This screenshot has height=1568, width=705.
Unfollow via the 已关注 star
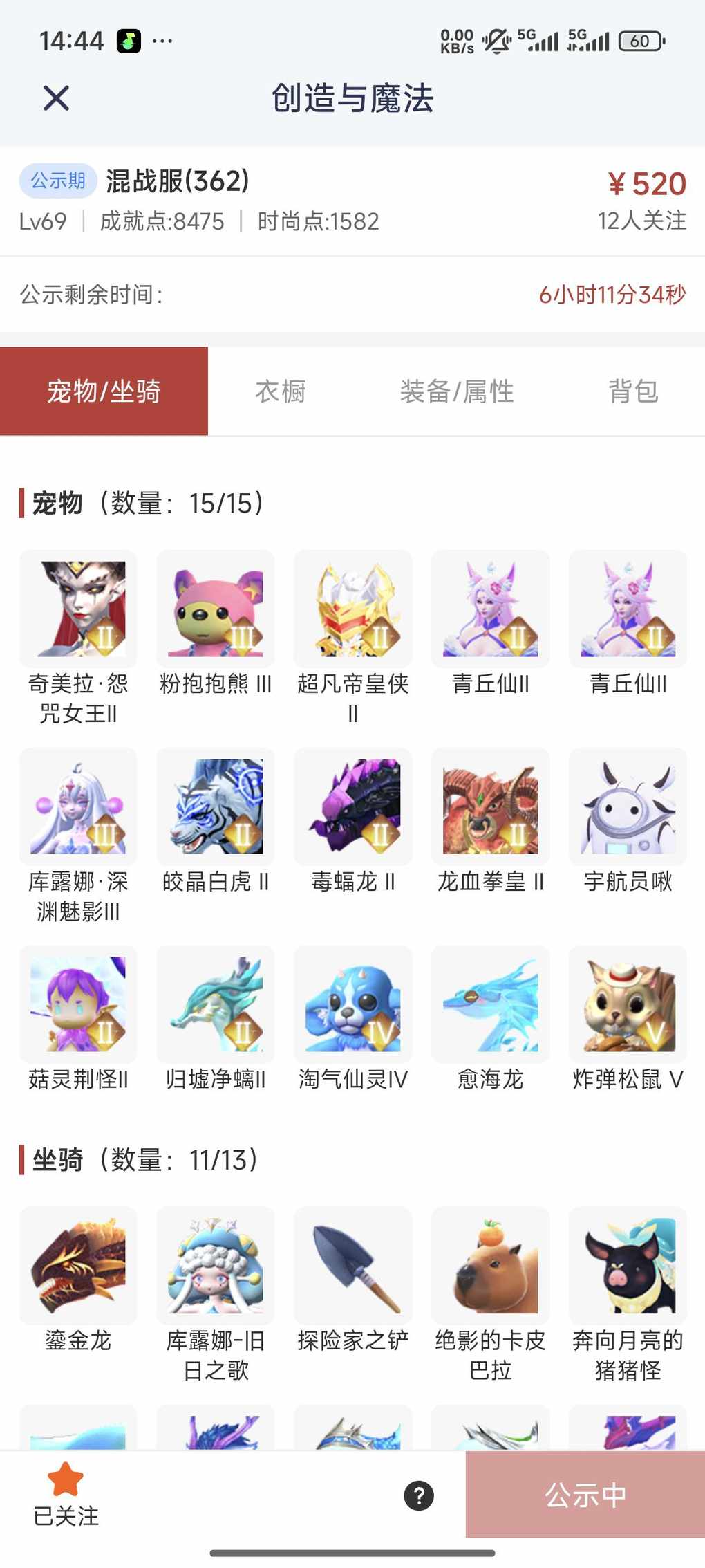[x=66, y=1494]
